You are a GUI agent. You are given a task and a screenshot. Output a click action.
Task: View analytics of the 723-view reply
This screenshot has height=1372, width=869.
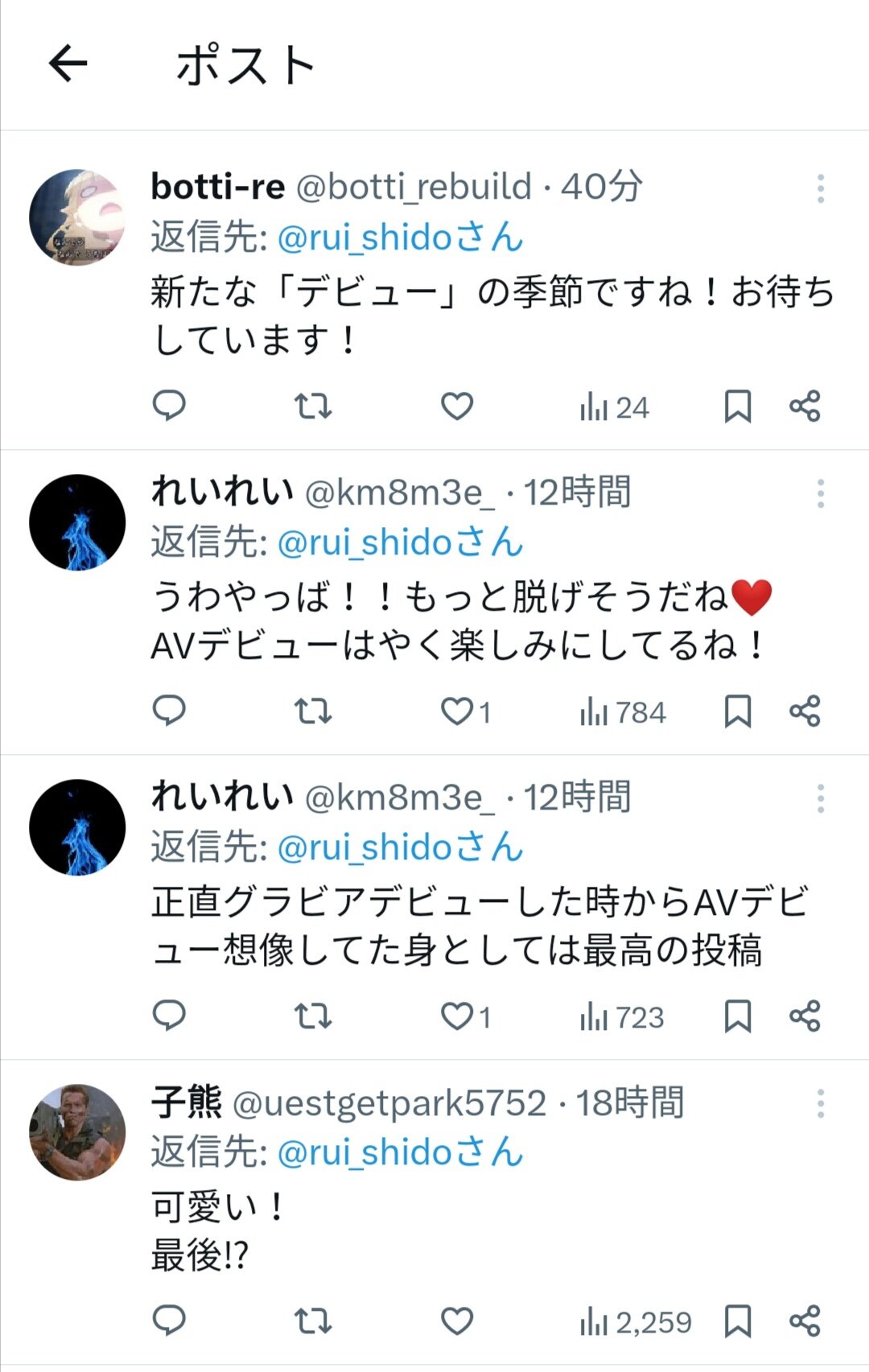(x=621, y=1017)
